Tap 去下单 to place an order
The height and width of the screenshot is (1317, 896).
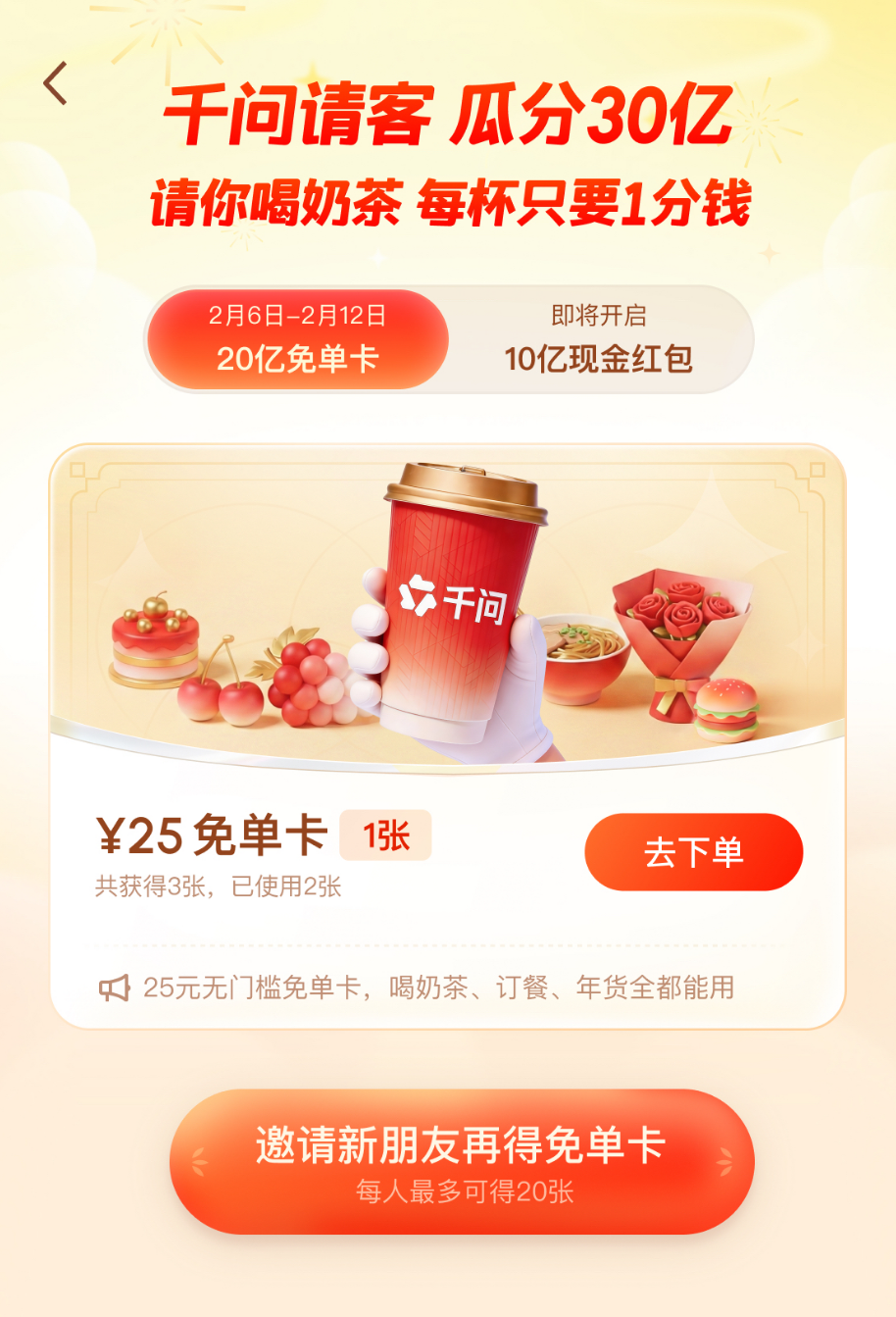pyautogui.click(x=693, y=852)
